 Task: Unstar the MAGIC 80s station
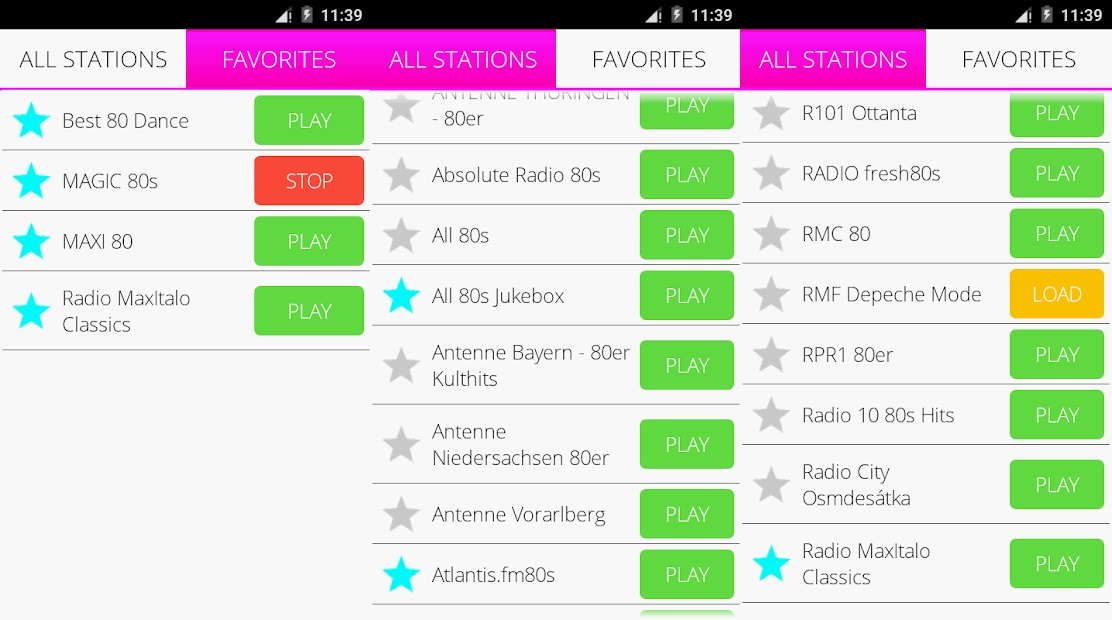point(32,181)
